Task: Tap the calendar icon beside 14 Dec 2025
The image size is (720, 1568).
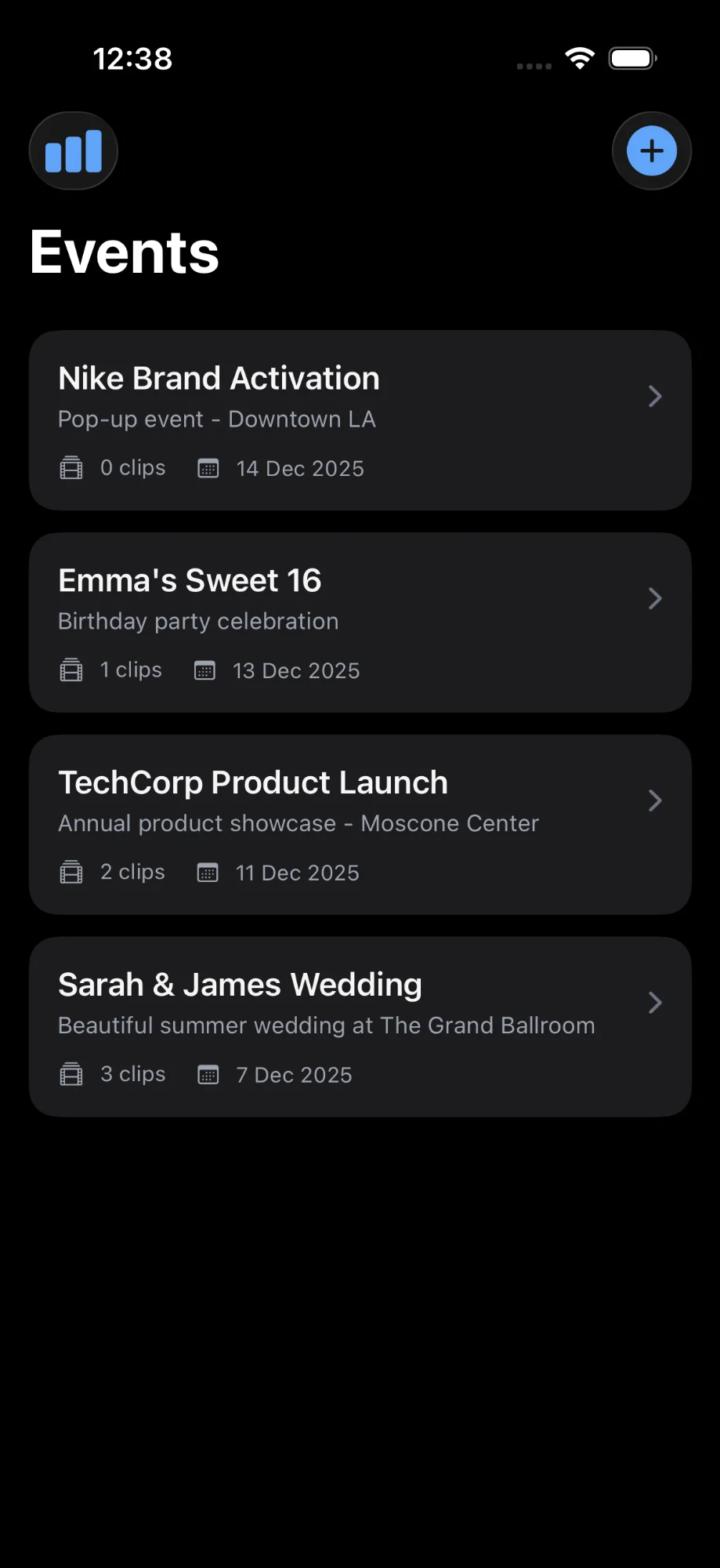Action: click(x=208, y=468)
